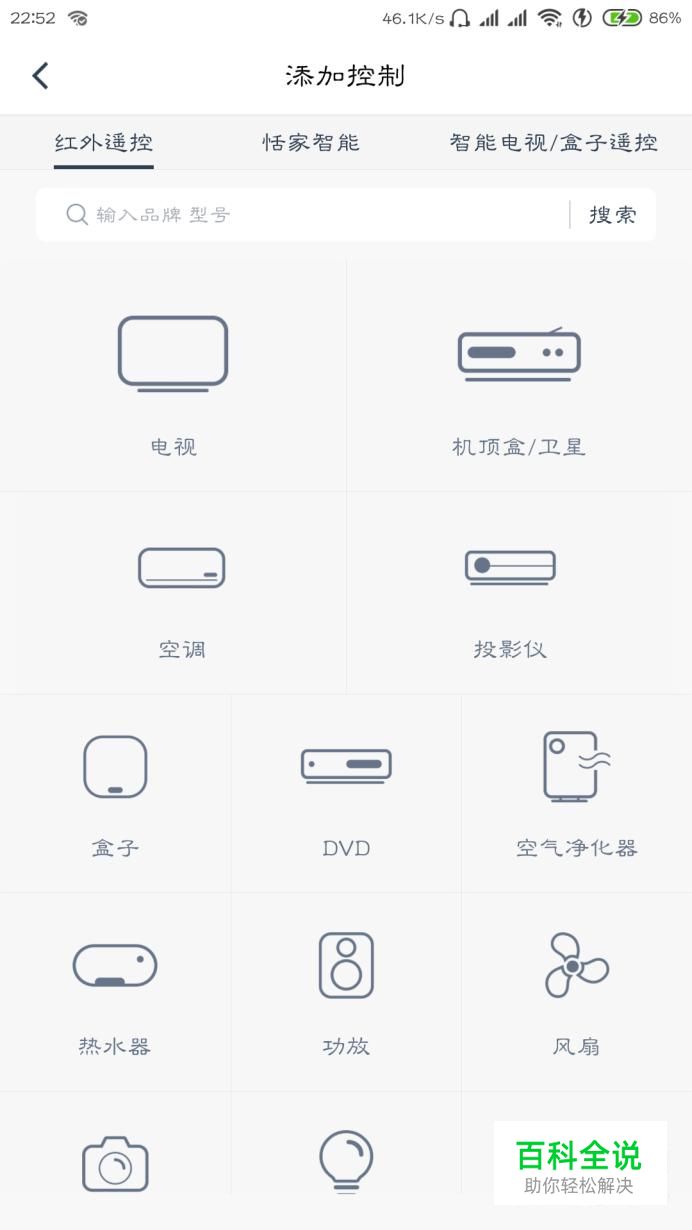Open the camera device tile
Screen dimensions: 692x1230
(115, 1162)
